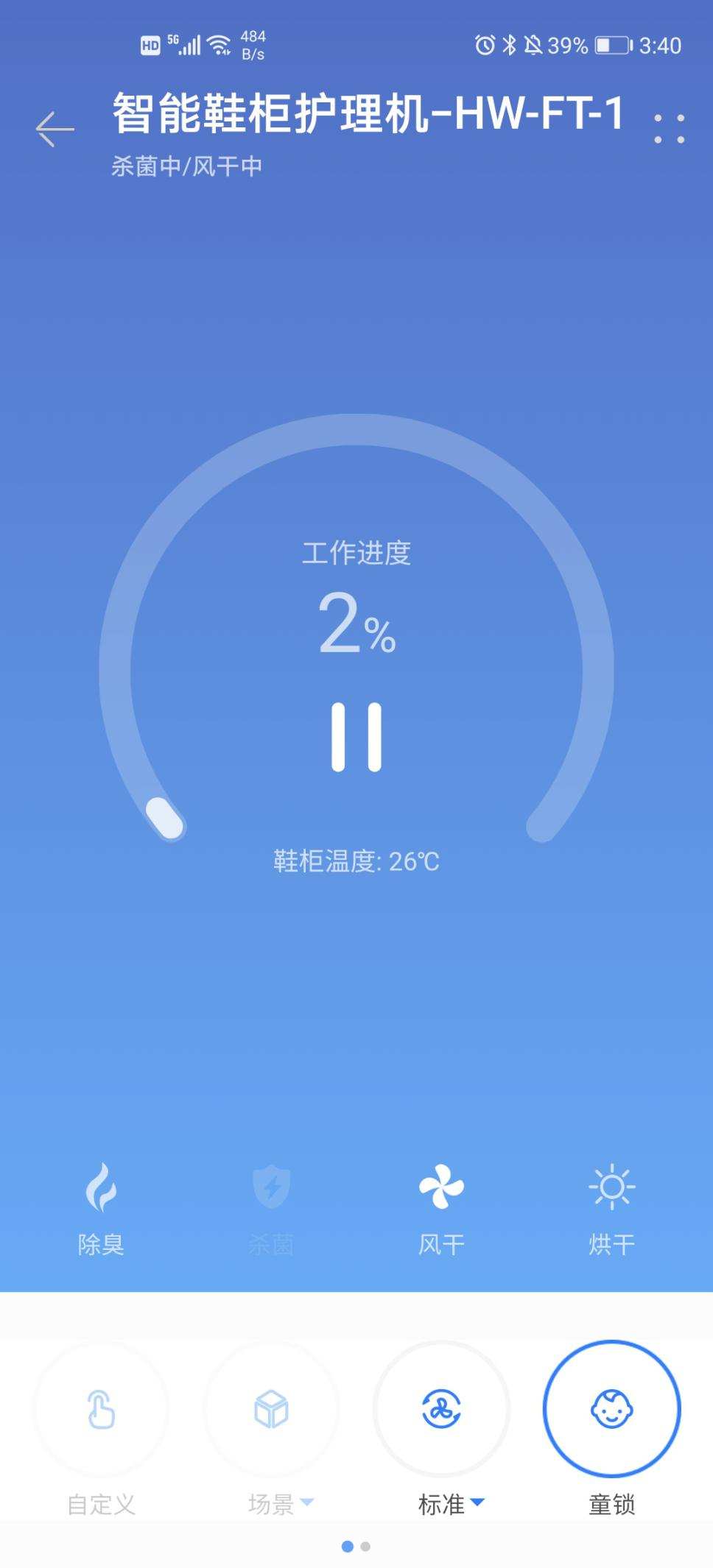Tap the 场景 scene cube icon
Screen dimensions: 713x1568
click(272, 1408)
